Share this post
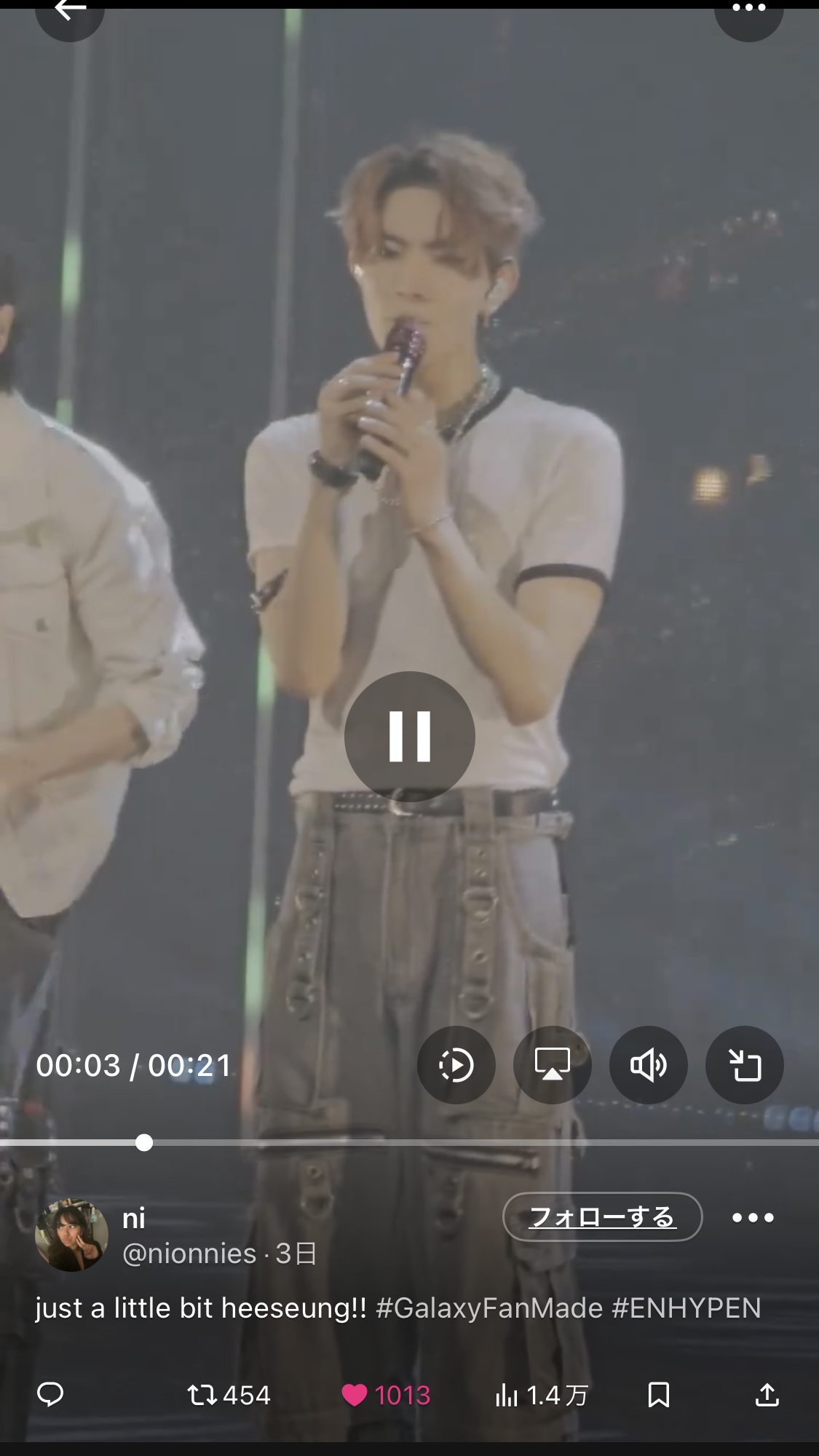819x1456 pixels. tap(767, 1395)
